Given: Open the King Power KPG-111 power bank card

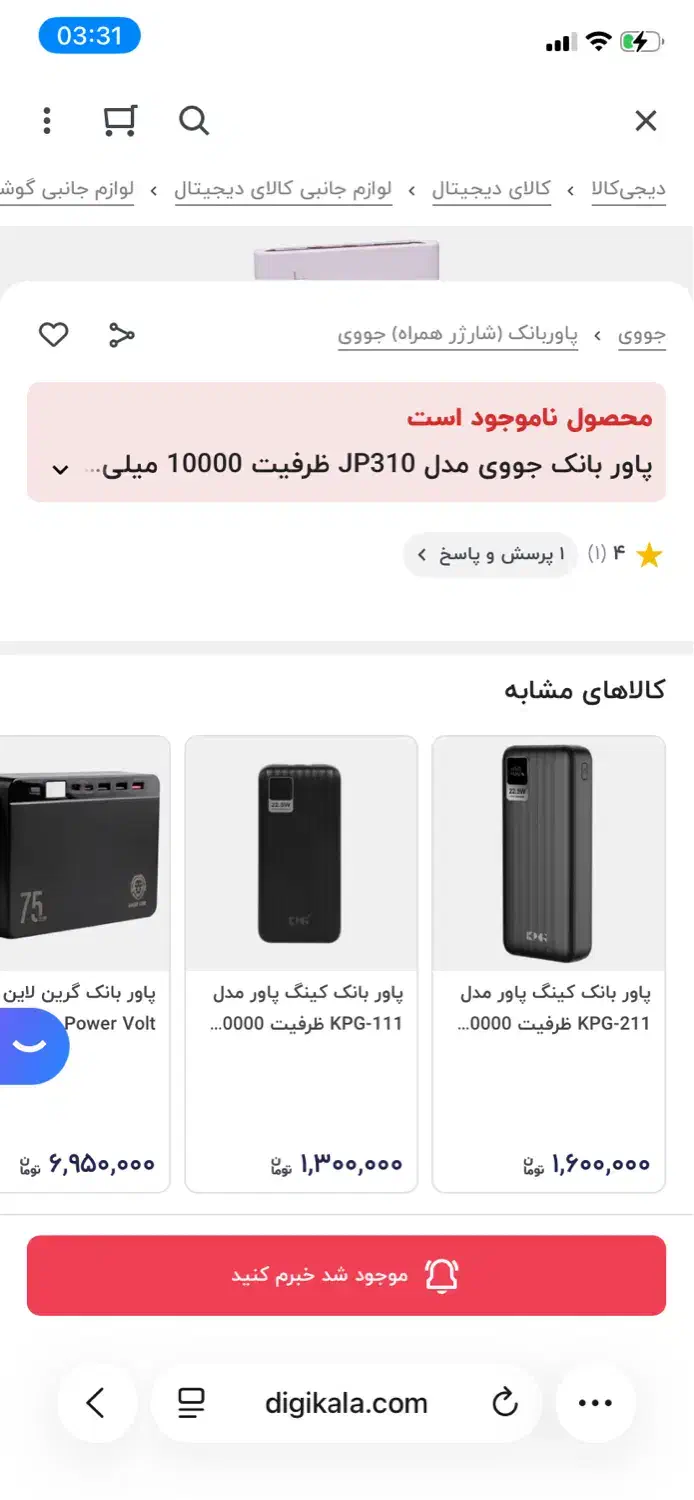Looking at the screenshot, I should (301, 964).
